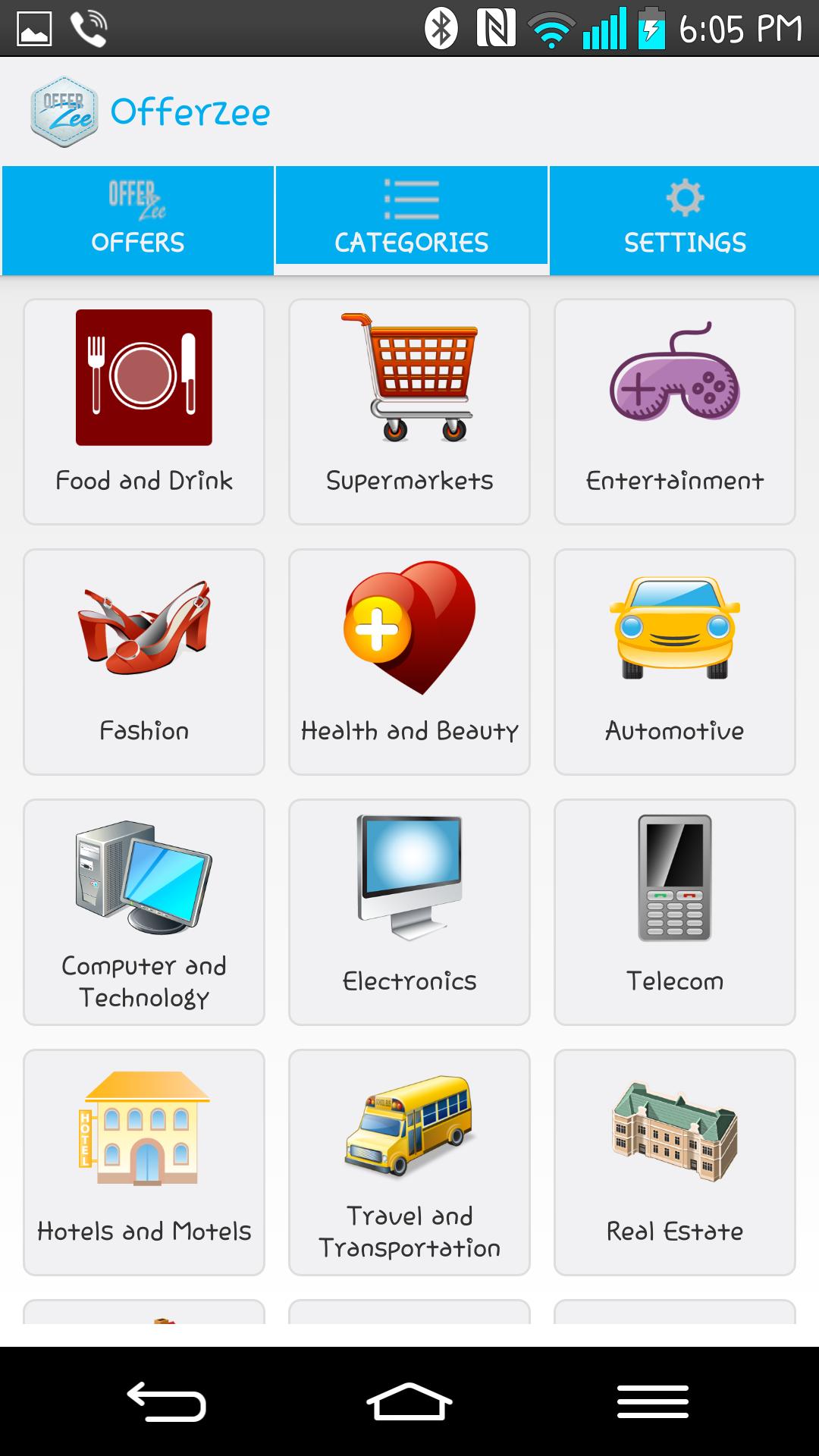This screenshot has height=1456, width=819.
Task: View Real Estate offers
Action: pyautogui.click(x=675, y=1163)
